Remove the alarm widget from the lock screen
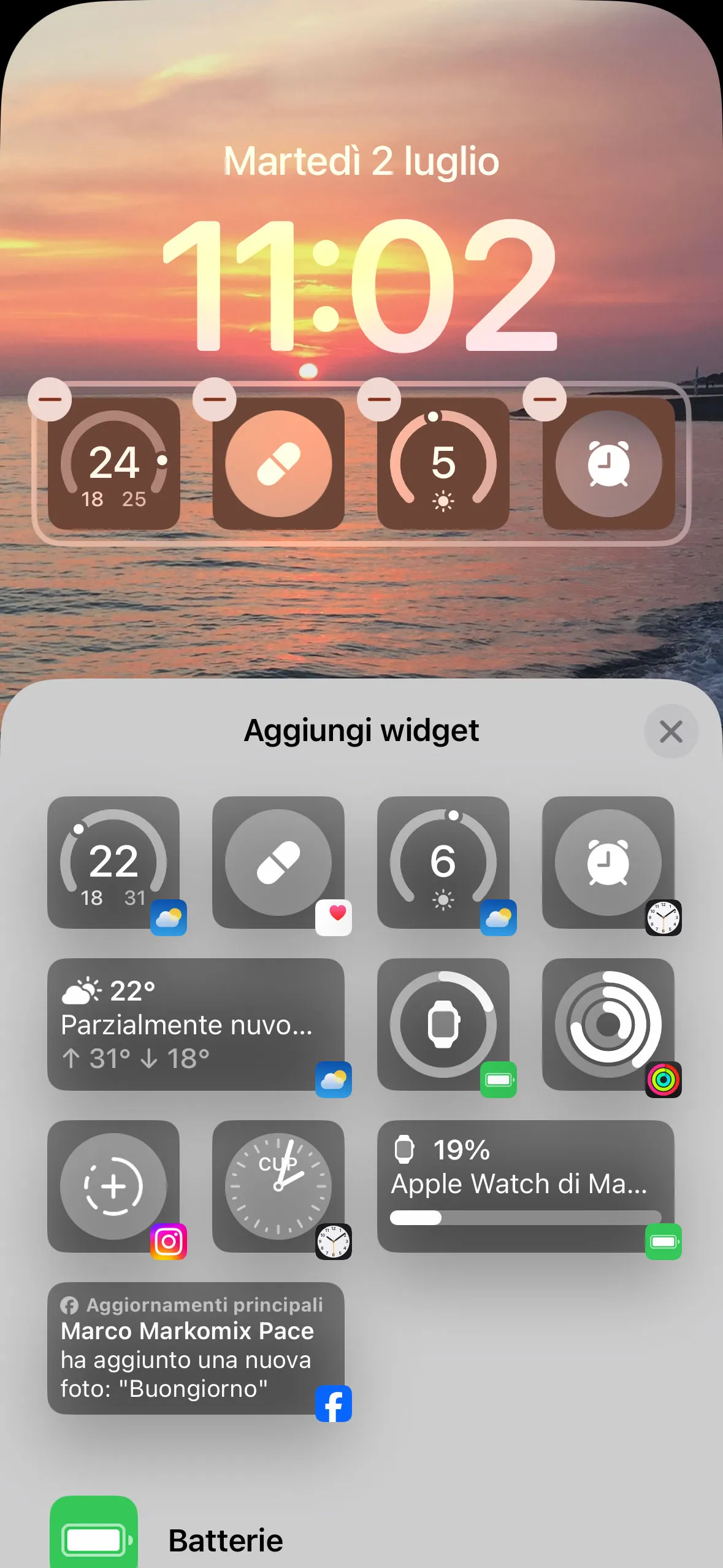The height and width of the screenshot is (1568, 723). click(546, 399)
